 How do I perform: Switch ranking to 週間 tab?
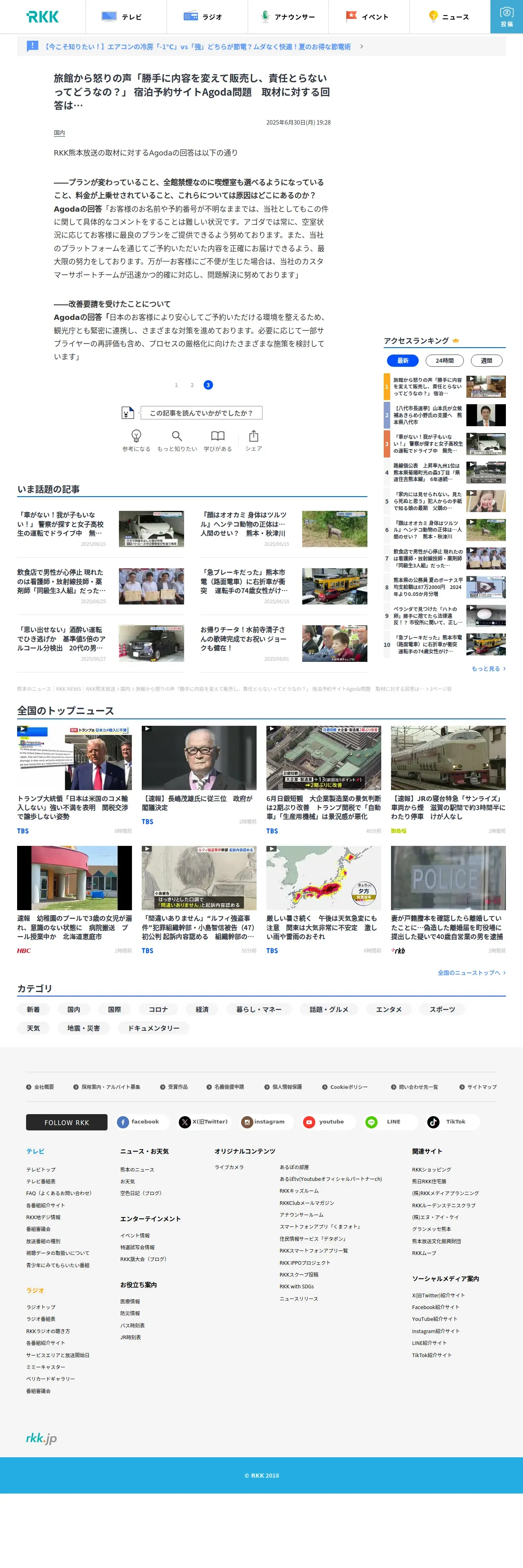tap(486, 360)
